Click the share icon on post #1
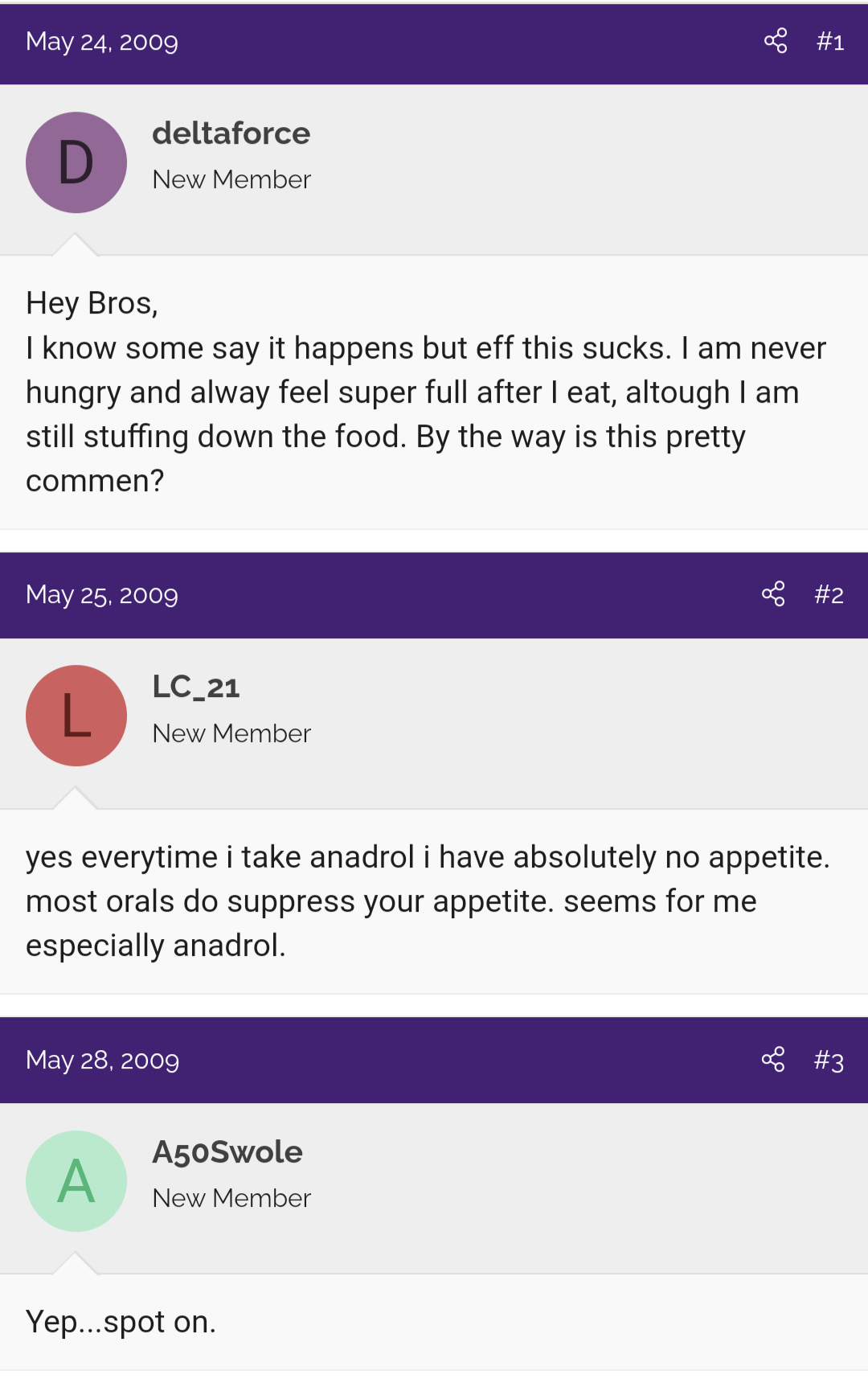This screenshot has width=868, height=1391. click(774, 42)
